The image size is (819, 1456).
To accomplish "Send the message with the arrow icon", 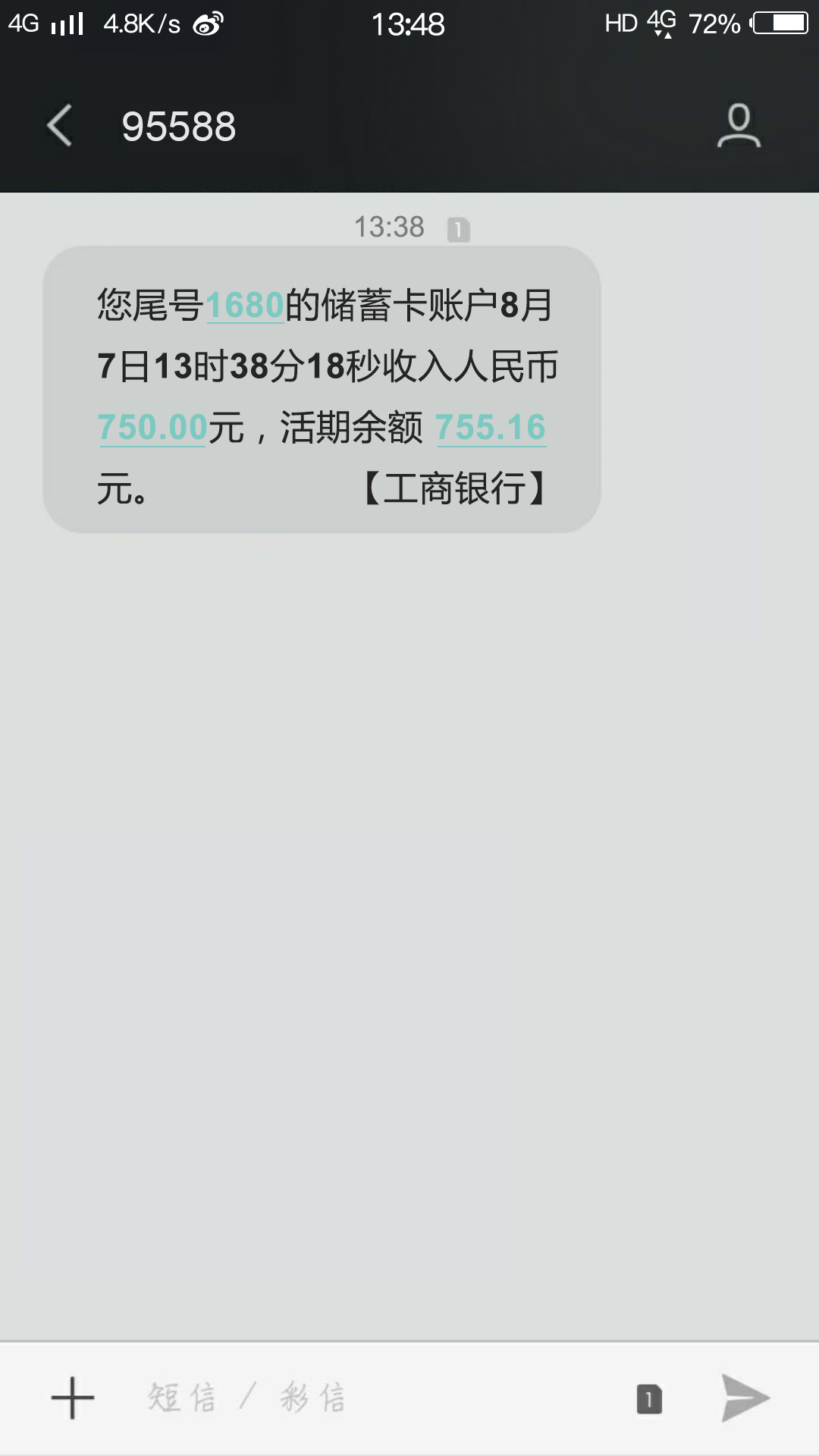I will click(745, 1398).
